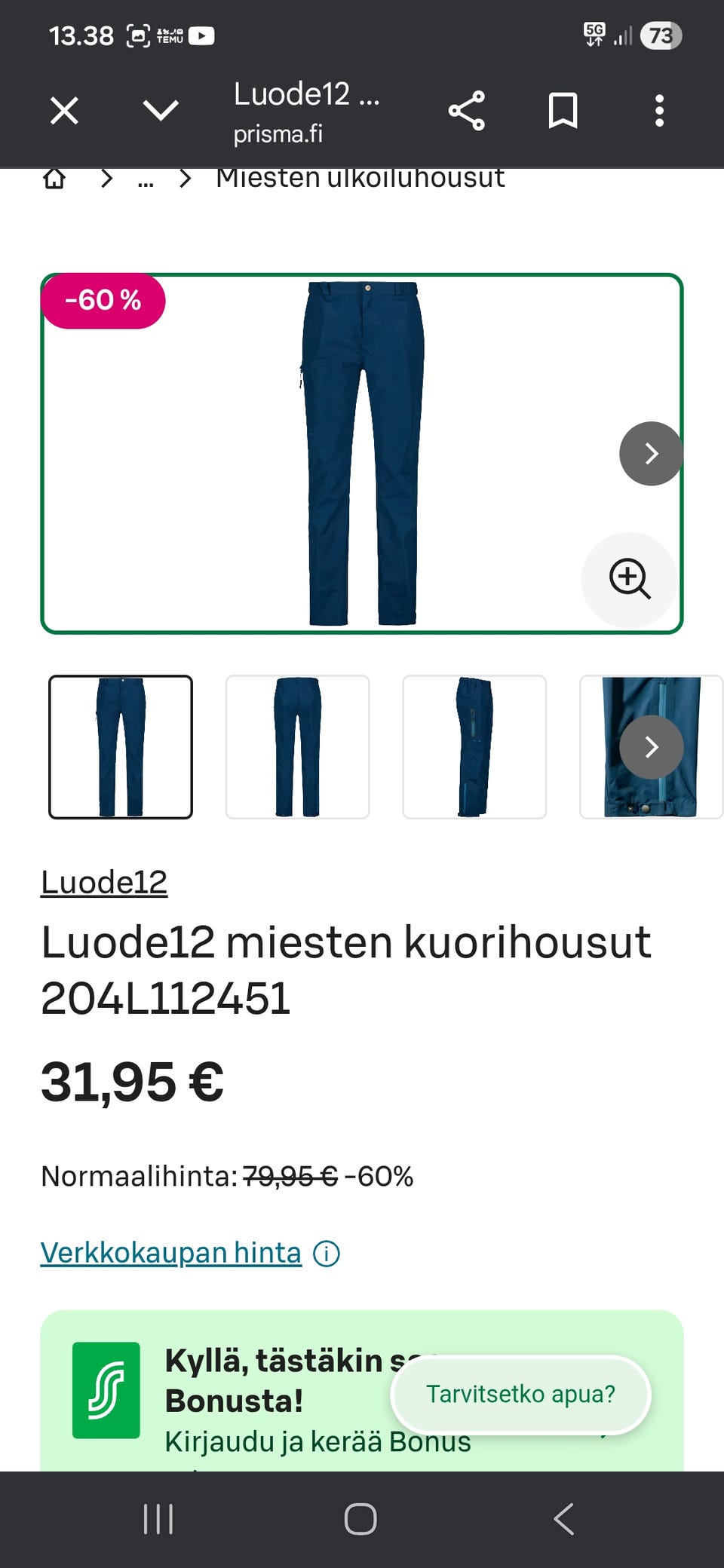724x1568 pixels.
Task: Open the Luode12 brand link
Action: click(104, 882)
